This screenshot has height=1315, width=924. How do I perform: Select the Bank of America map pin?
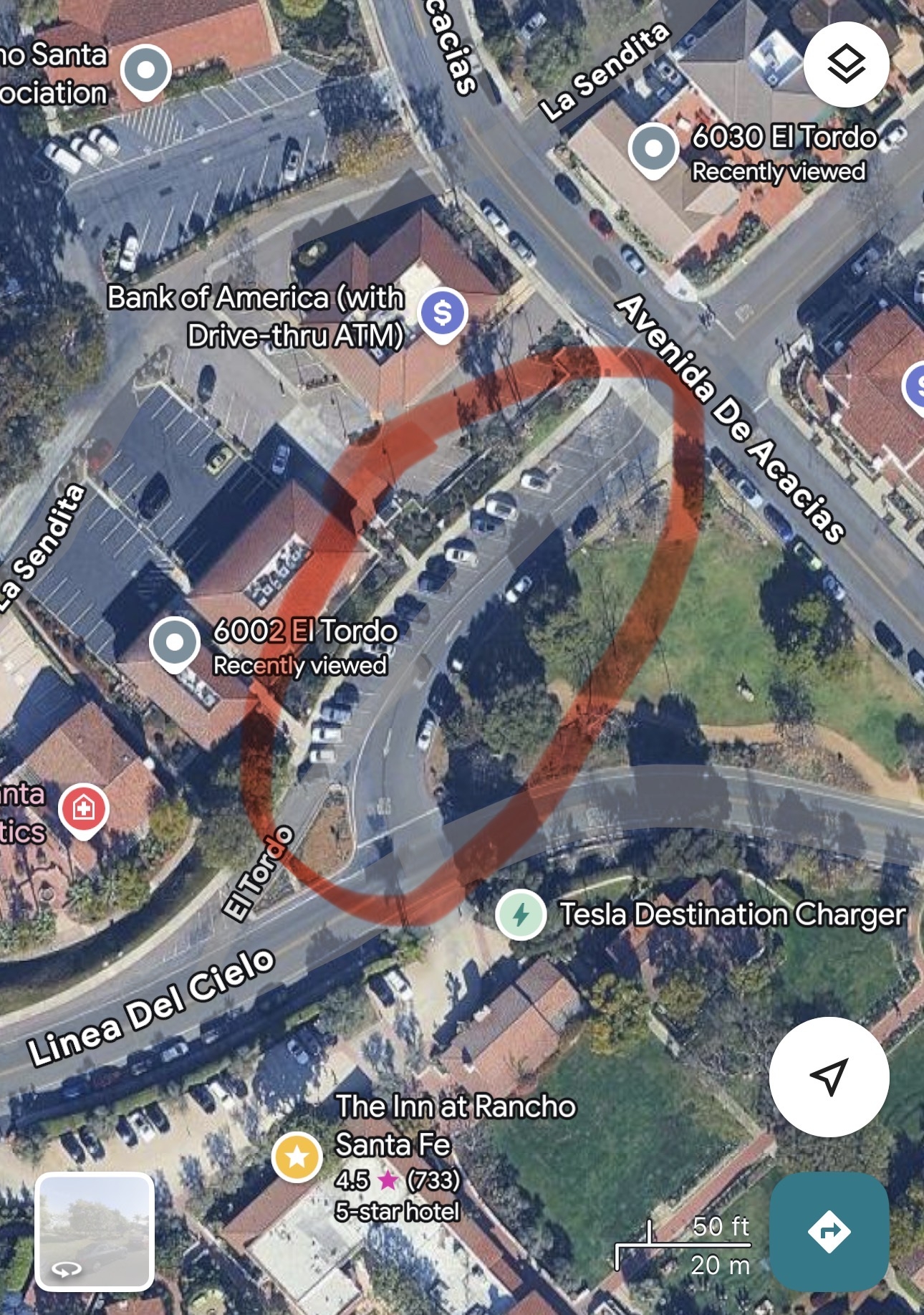(443, 314)
